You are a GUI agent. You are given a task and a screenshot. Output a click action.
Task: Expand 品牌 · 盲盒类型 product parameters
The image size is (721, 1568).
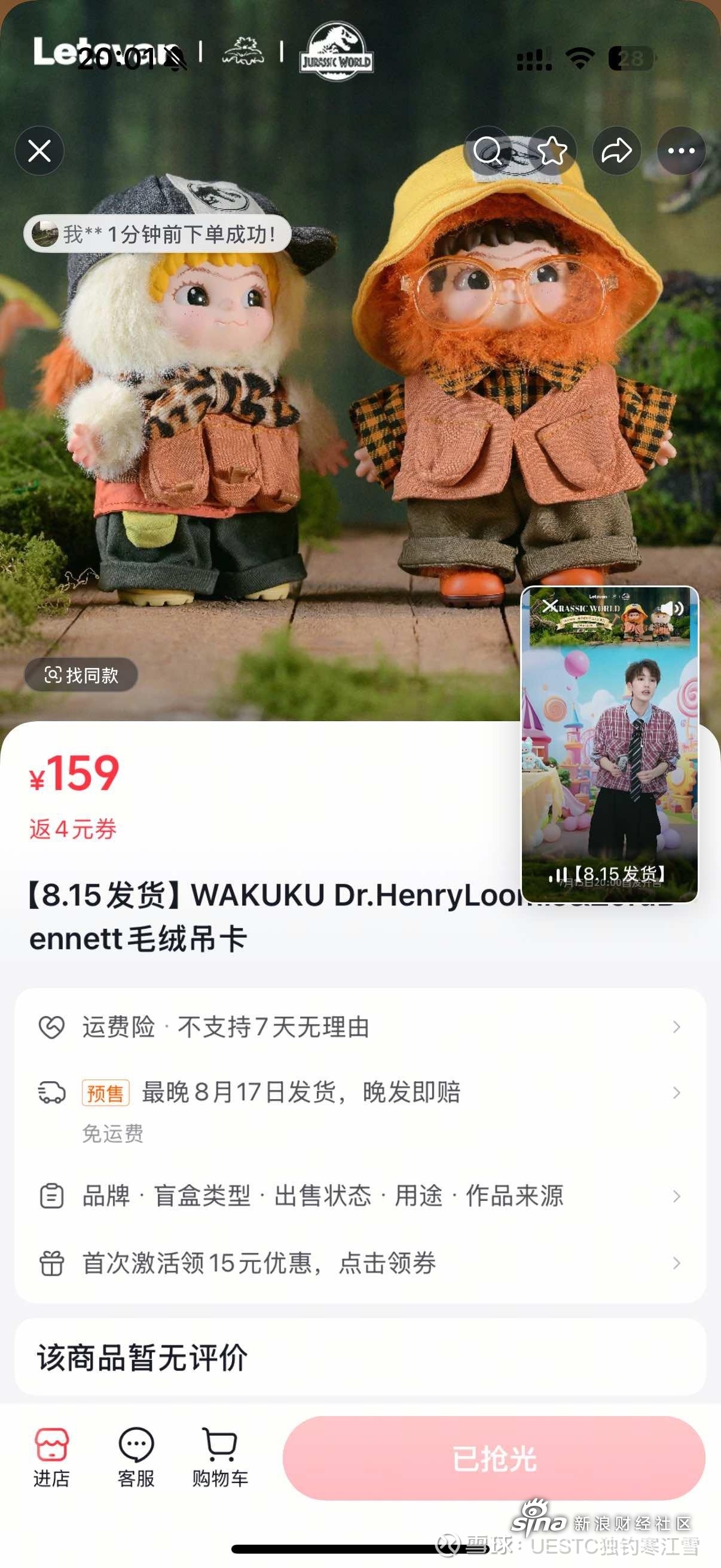pos(360,1197)
